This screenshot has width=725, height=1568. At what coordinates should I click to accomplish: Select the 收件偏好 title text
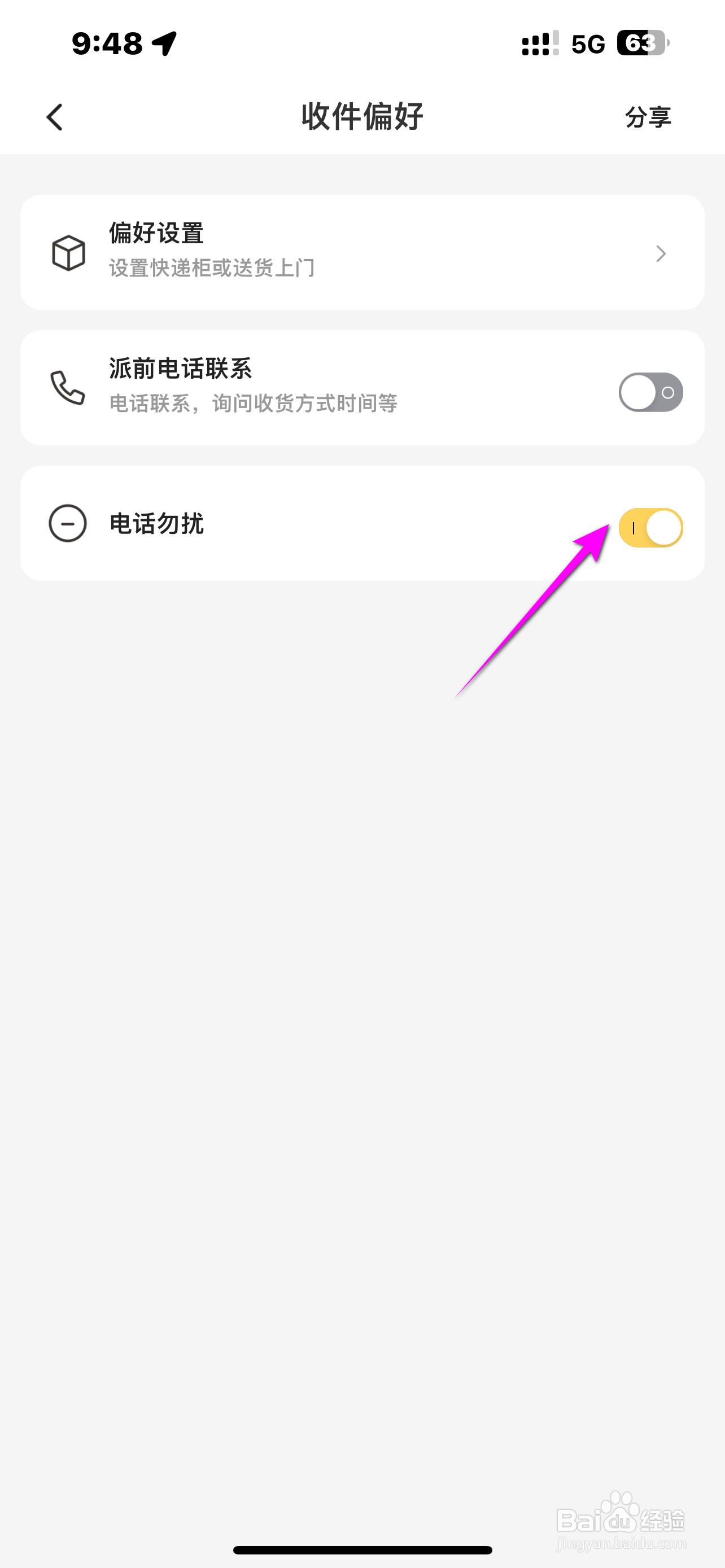362,116
